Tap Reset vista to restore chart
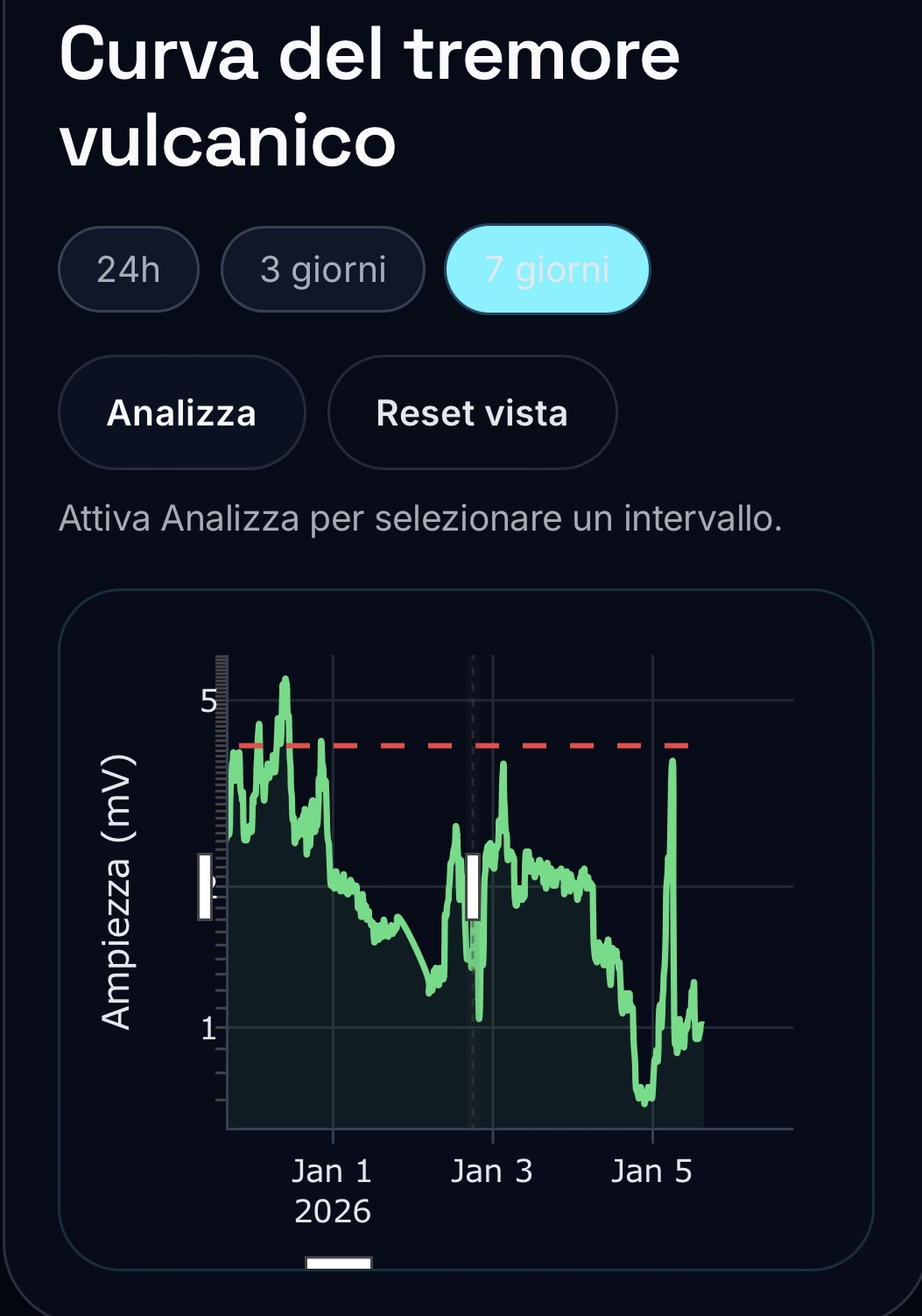This screenshot has height=1316, width=922. pos(472,412)
